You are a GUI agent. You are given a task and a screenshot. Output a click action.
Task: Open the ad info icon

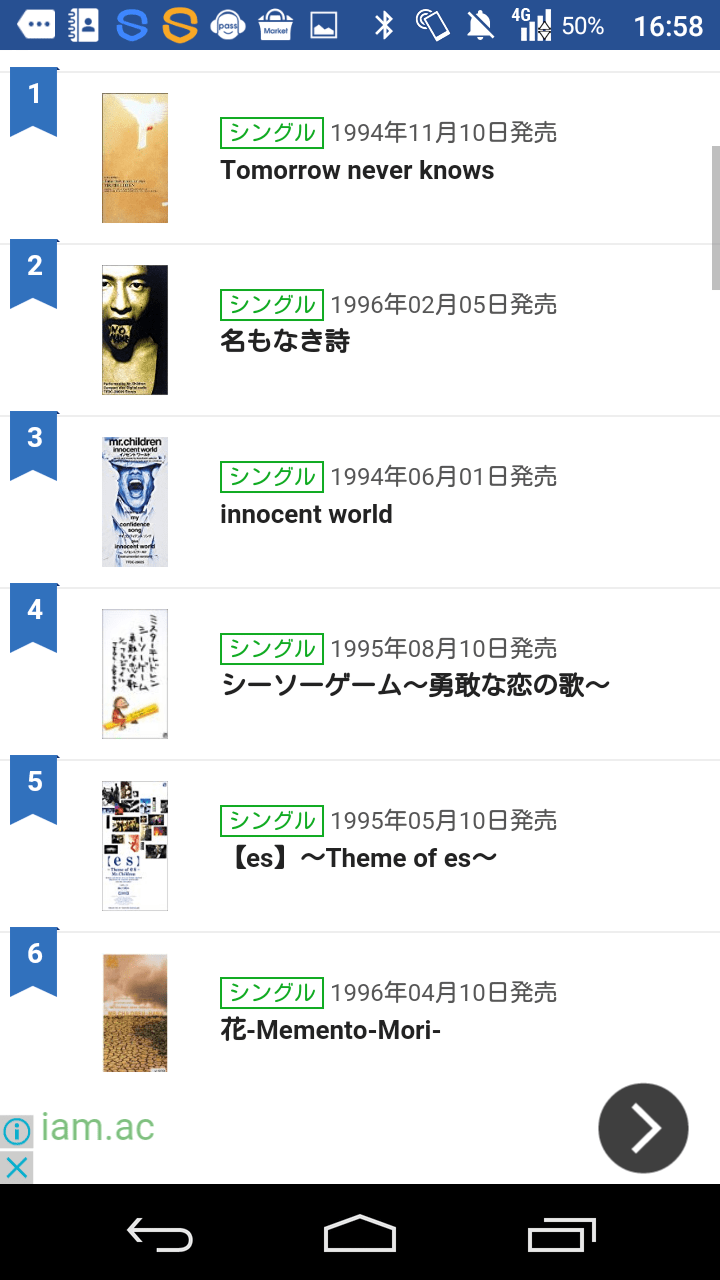pos(16,1131)
